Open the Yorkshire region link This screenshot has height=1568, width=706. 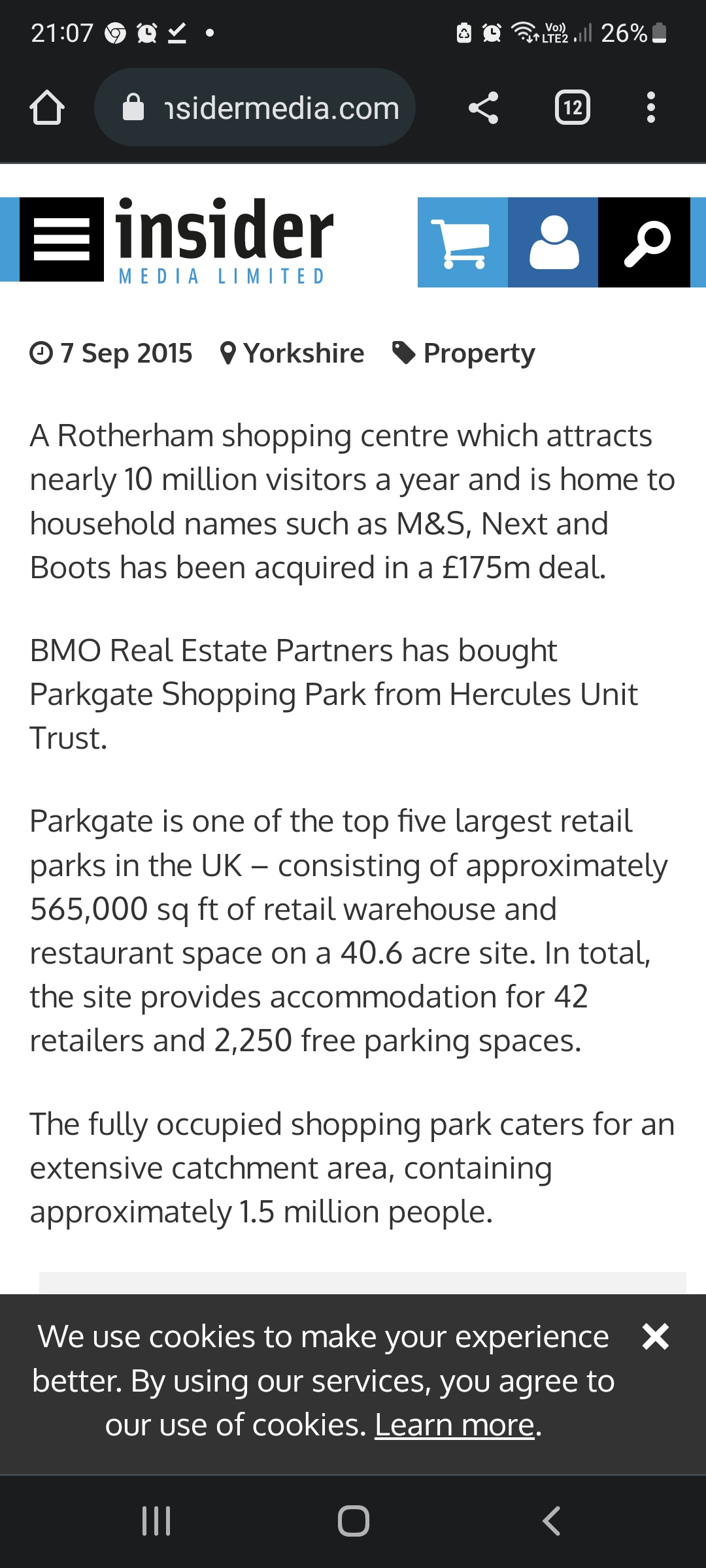303,353
